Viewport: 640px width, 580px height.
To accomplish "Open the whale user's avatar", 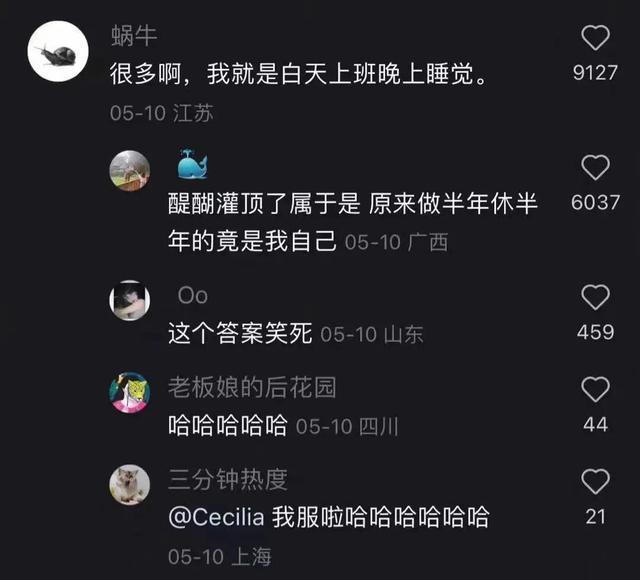I will 130,170.
